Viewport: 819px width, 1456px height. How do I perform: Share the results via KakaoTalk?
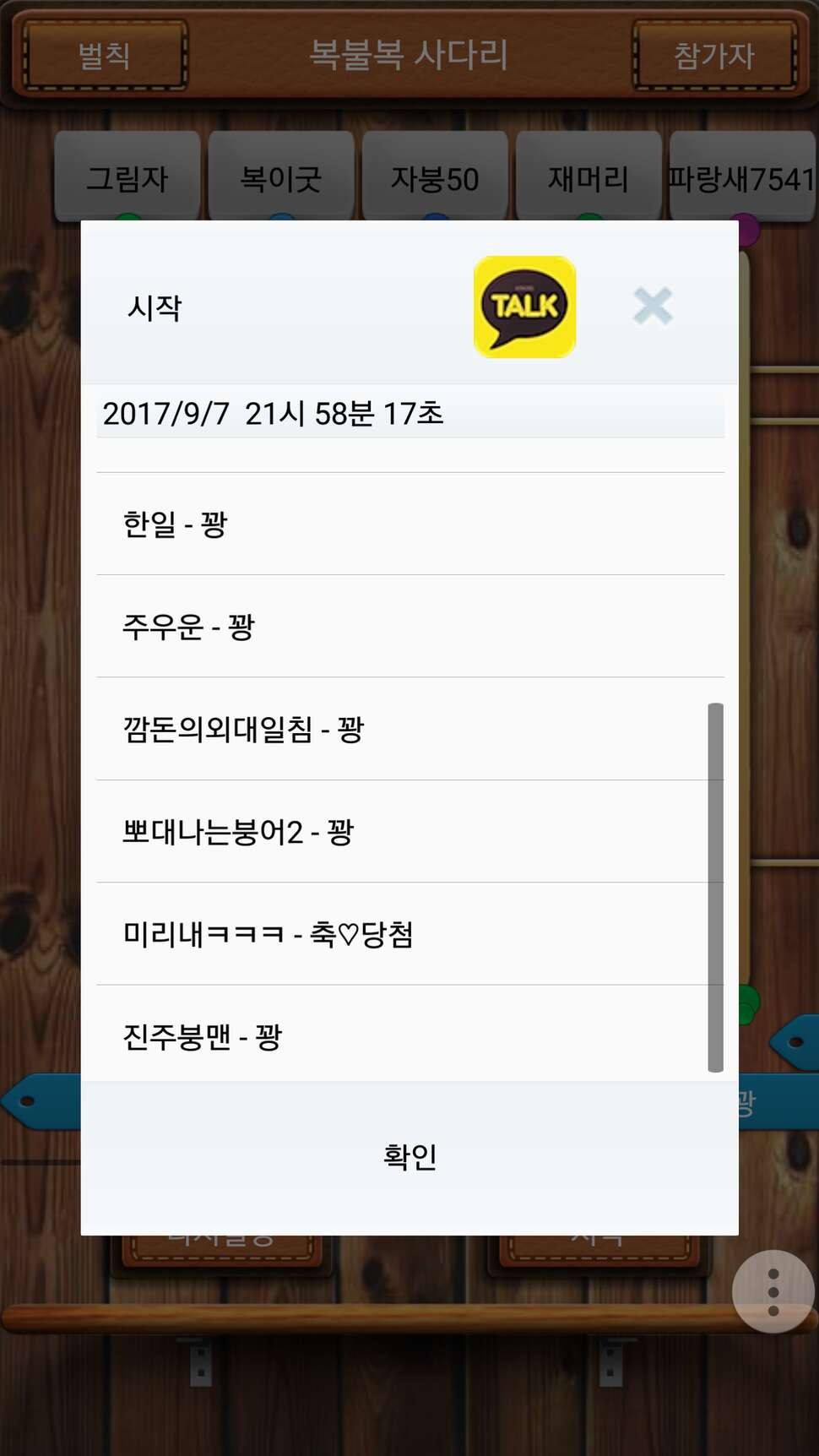(524, 307)
